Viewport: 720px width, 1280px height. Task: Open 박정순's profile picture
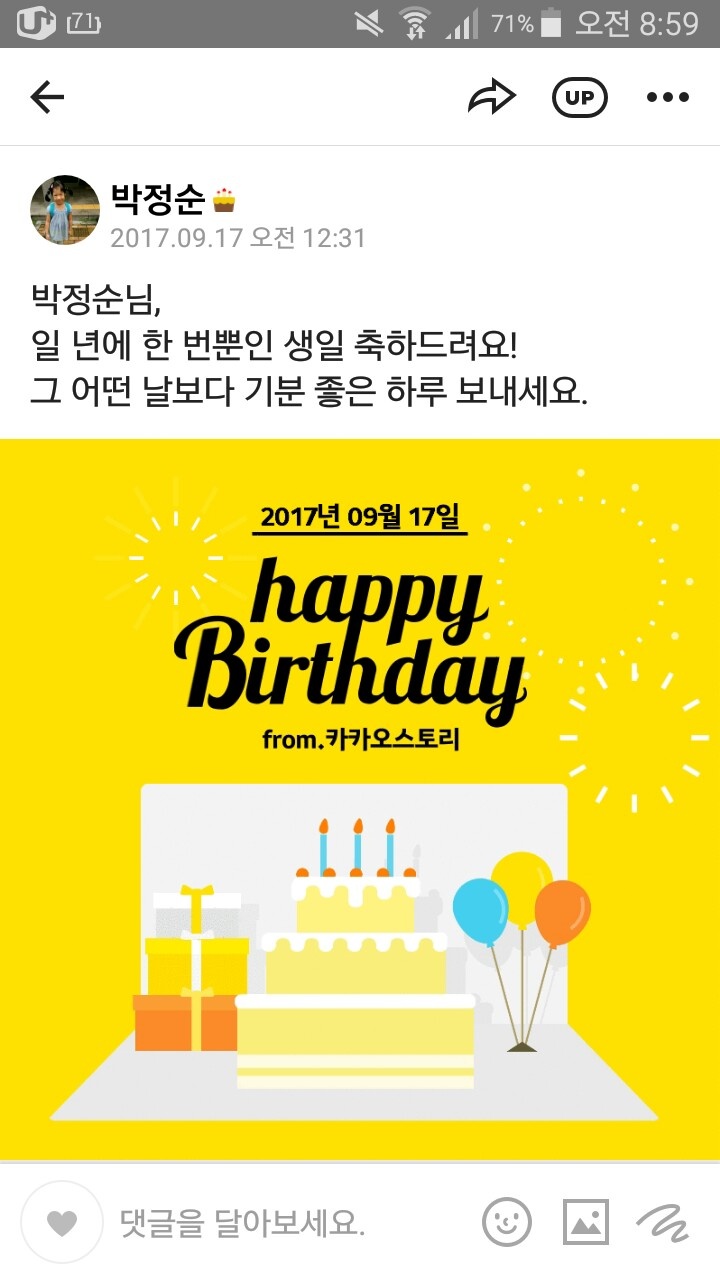[66, 210]
